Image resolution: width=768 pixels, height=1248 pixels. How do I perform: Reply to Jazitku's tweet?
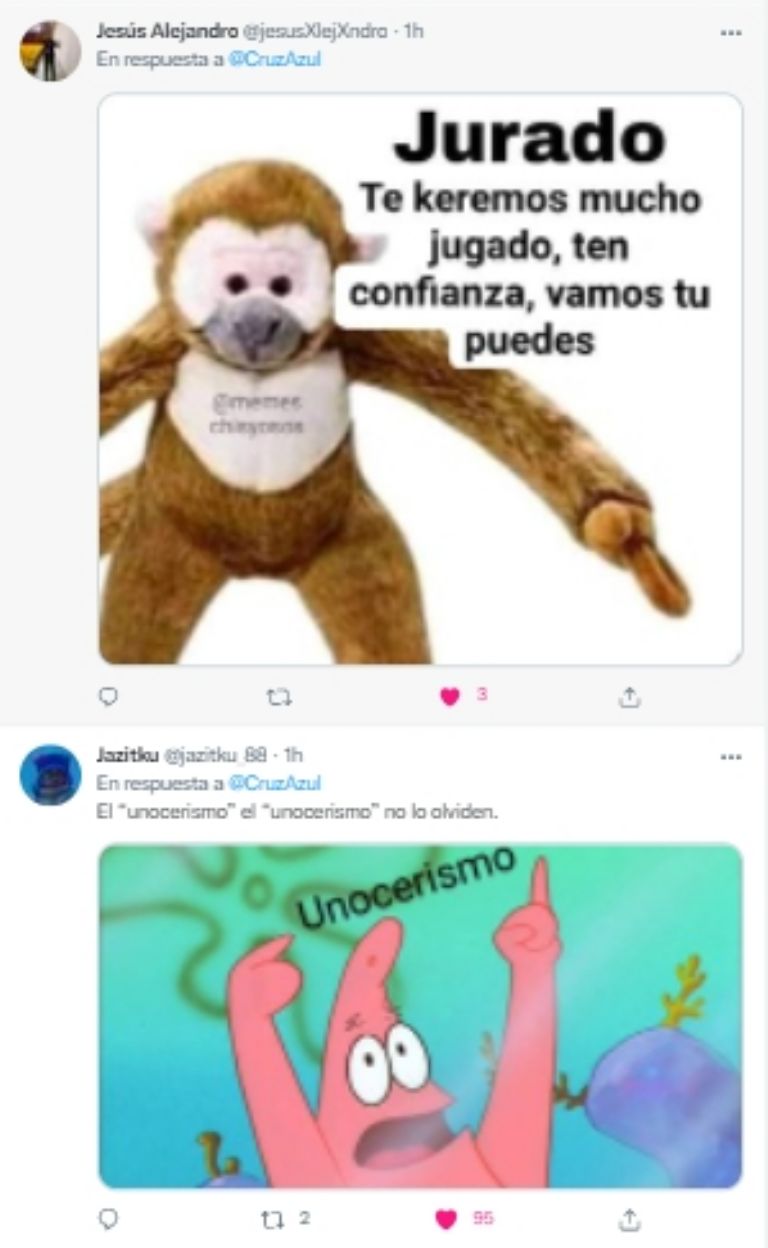coord(110,1218)
